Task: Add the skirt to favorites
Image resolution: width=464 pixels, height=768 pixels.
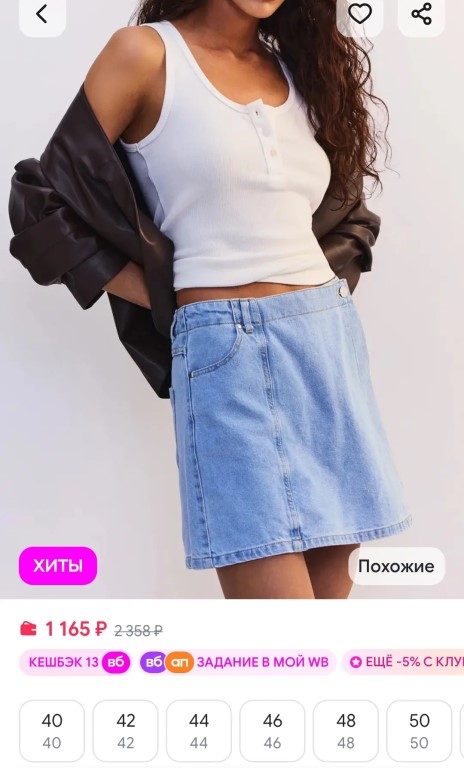Action: click(x=360, y=15)
